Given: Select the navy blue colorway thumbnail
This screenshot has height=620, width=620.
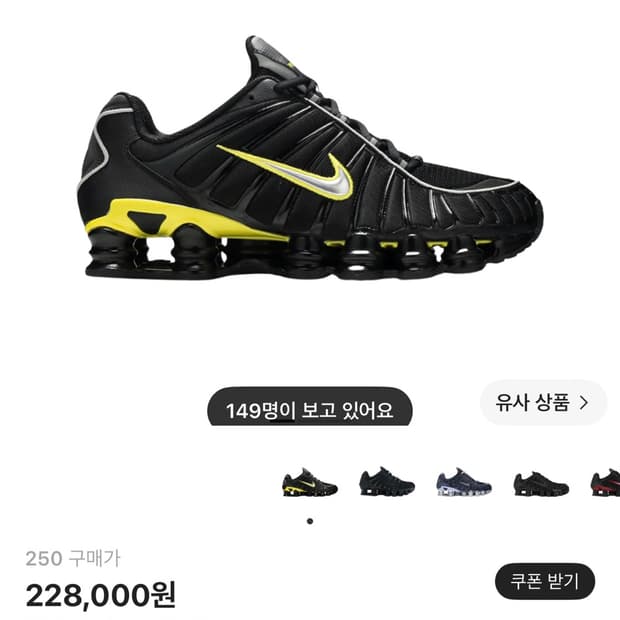Looking at the screenshot, I should point(464,482).
